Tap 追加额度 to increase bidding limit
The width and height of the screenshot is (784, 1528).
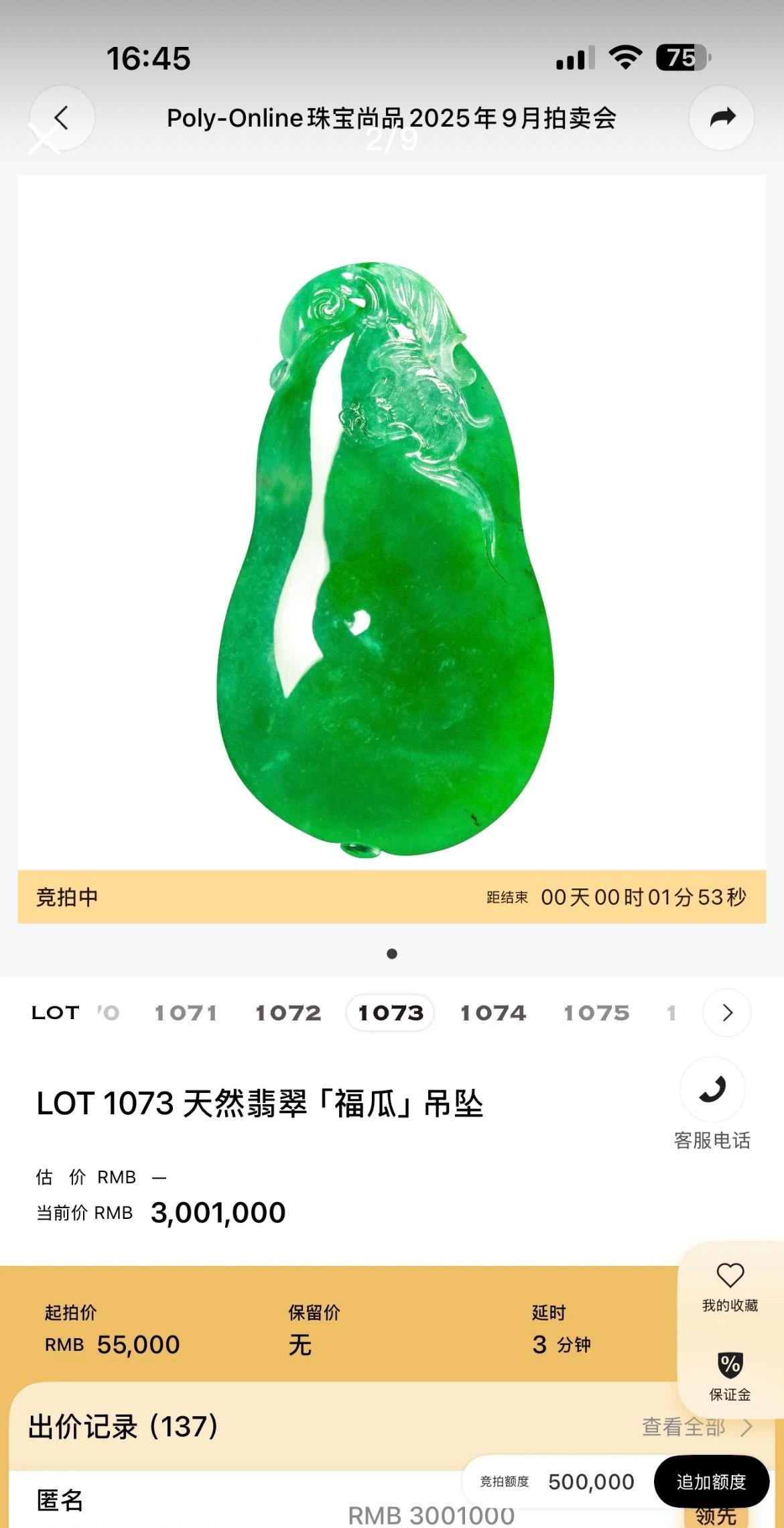coord(711,1482)
